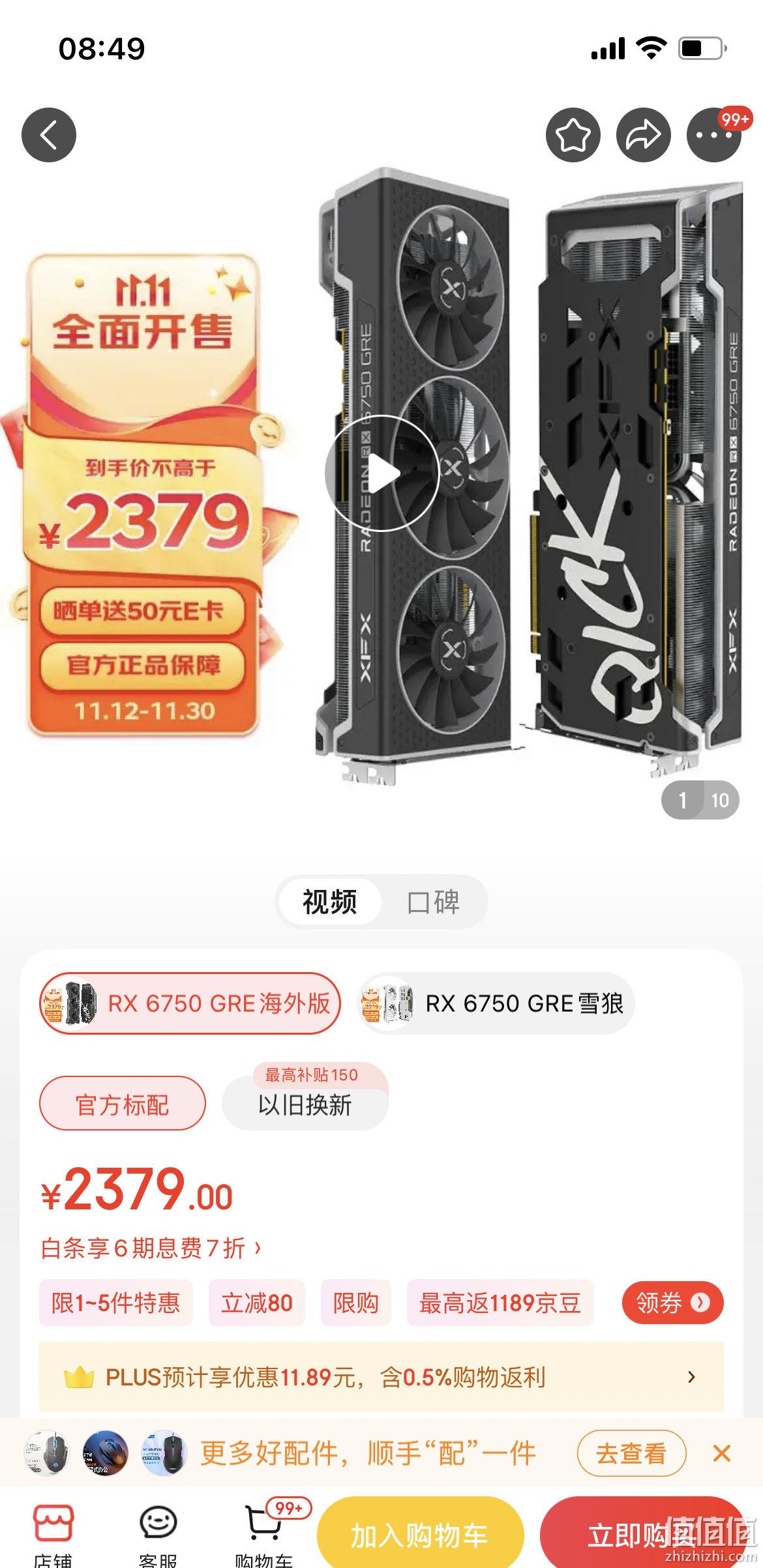Add this product to favorites with star
Viewport: 763px width, 1568px height.
pyautogui.click(x=573, y=135)
